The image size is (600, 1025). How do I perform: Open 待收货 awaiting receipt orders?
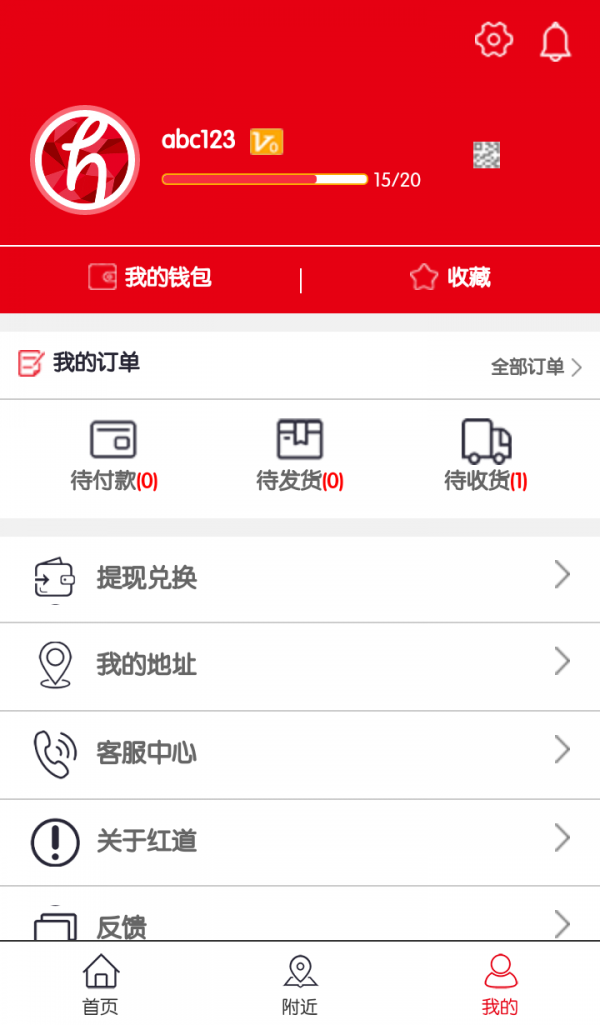pos(486,456)
